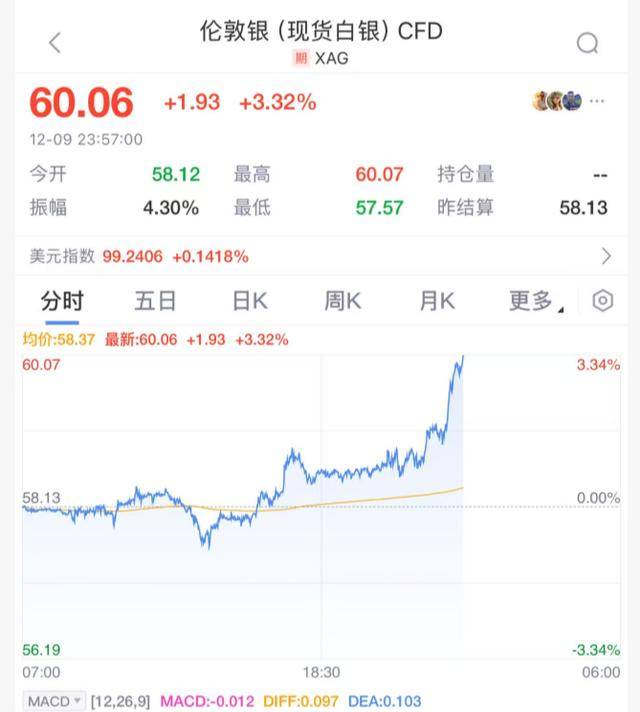This screenshot has width=640, height=712.
Task: Open the search magnifier icon
Action: point(588,42)
